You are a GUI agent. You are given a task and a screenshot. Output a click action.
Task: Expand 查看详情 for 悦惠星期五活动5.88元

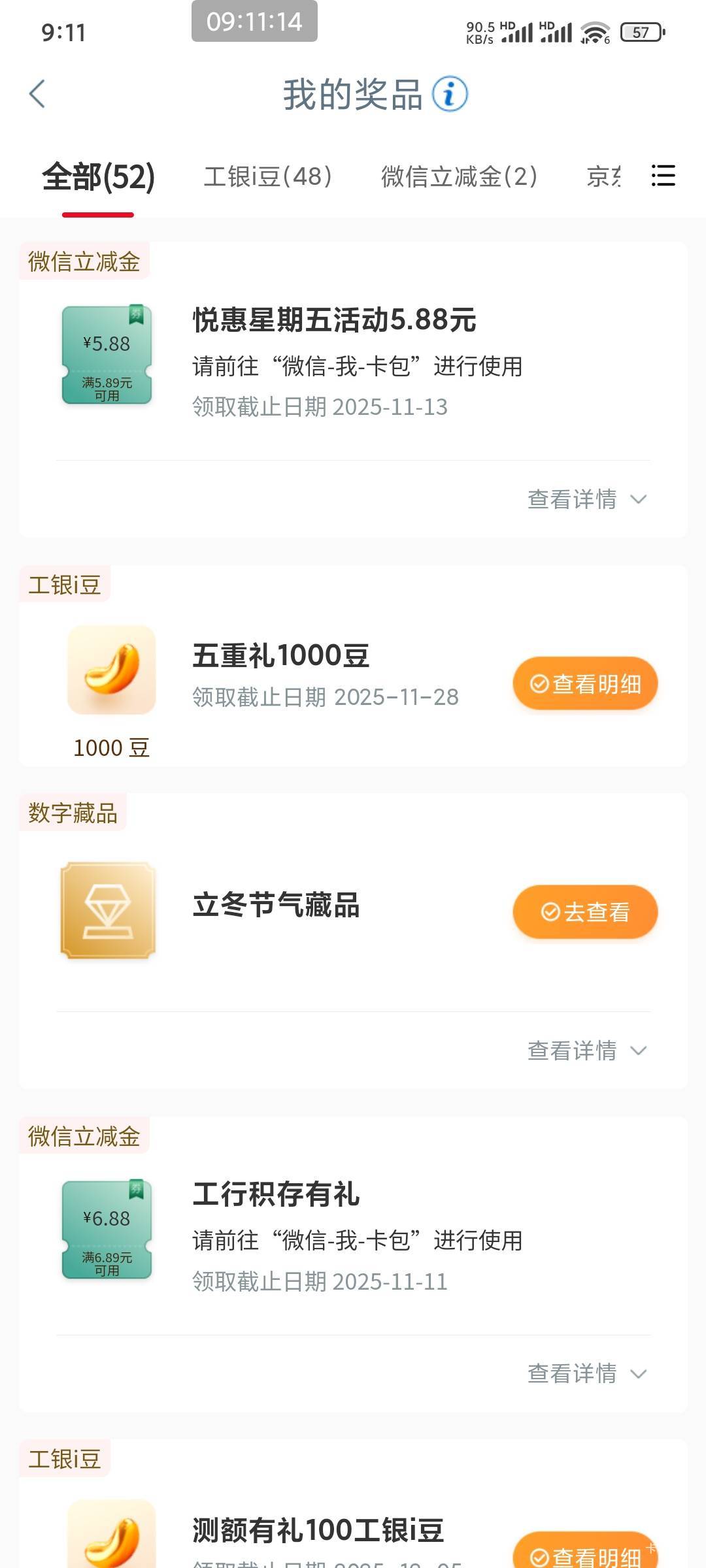click(x=586, y=499)
